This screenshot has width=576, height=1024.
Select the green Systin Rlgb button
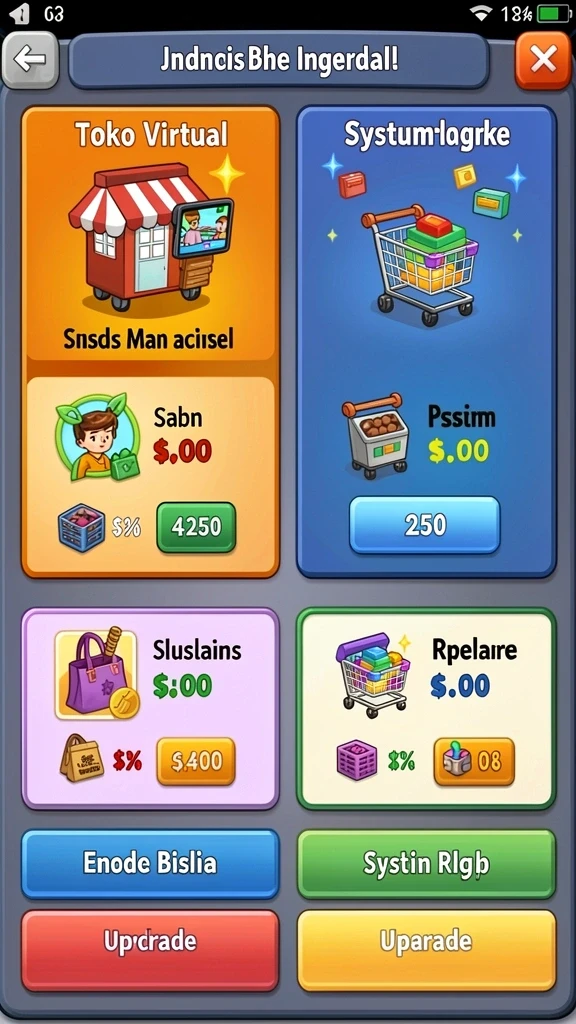click(x=426, y=864)
